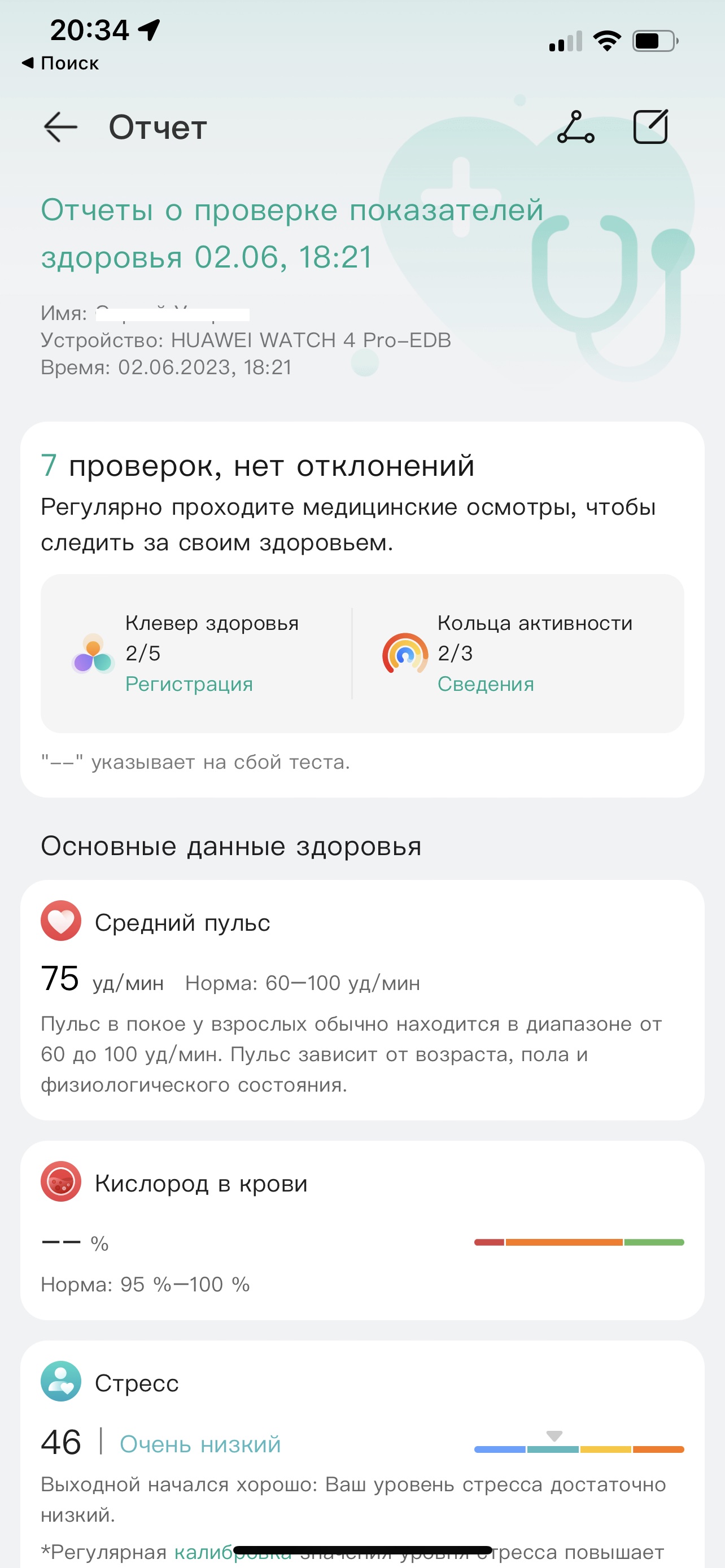Go back from the Отчет screen
The height and width of the screenshot is (1568, 725).
click(x=61, y=127)
